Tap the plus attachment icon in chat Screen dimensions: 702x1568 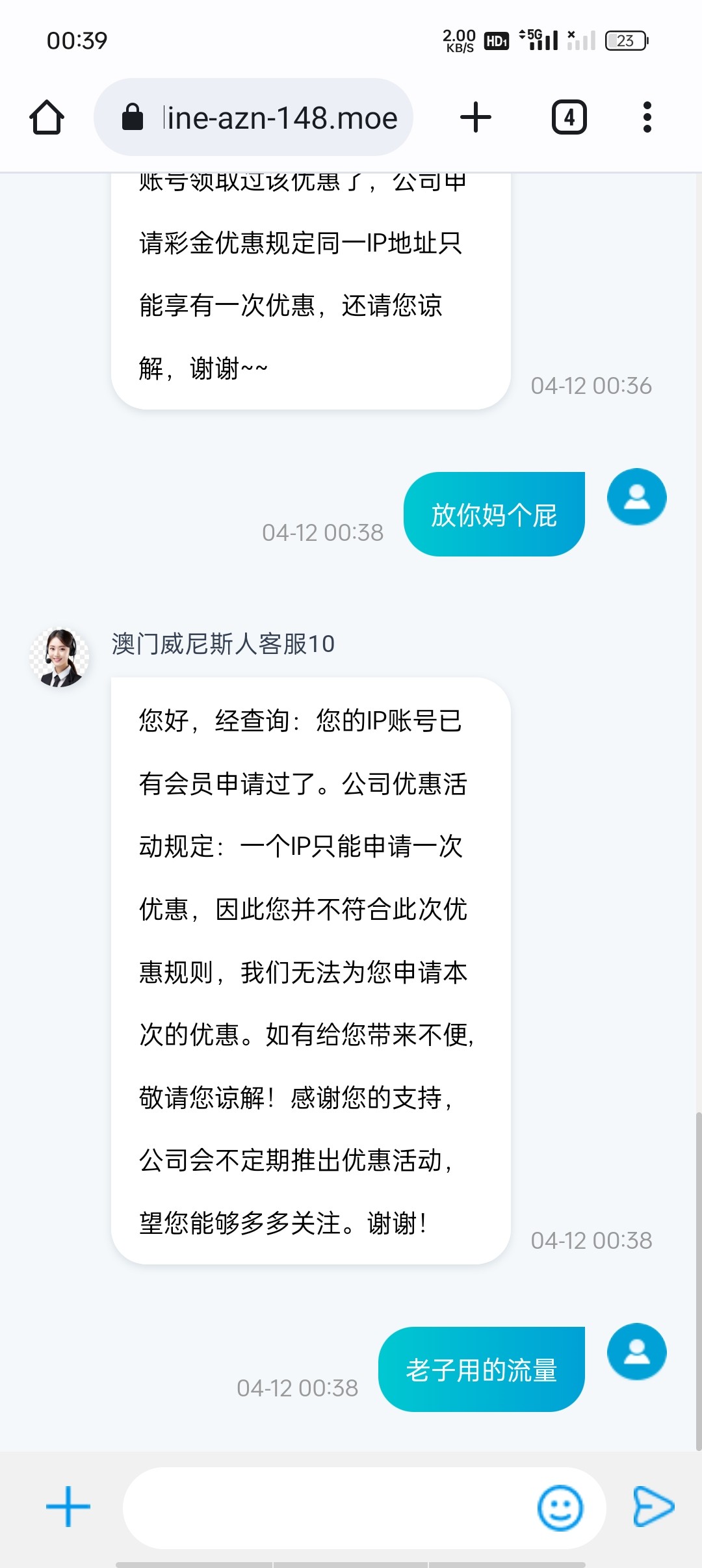coord(68,1507)
